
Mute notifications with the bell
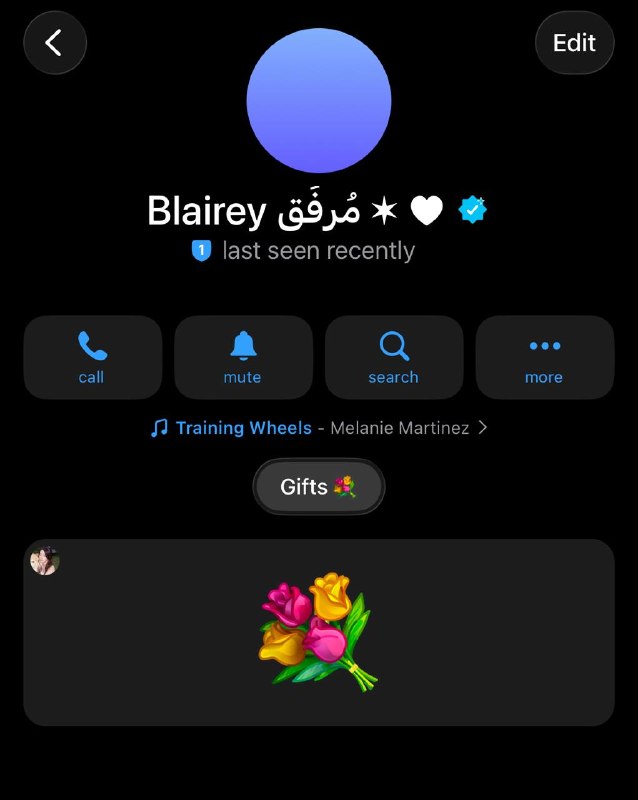243,357
